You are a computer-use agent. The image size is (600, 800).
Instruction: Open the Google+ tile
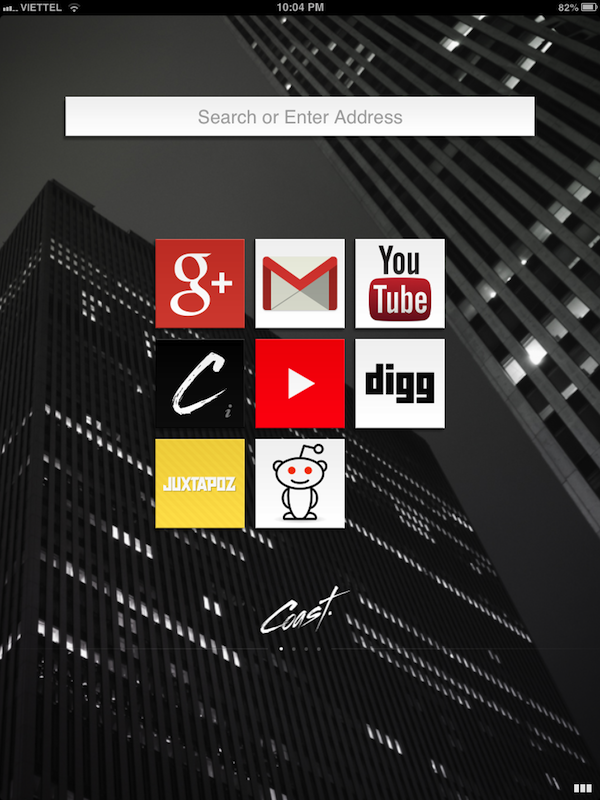point(200,283)
